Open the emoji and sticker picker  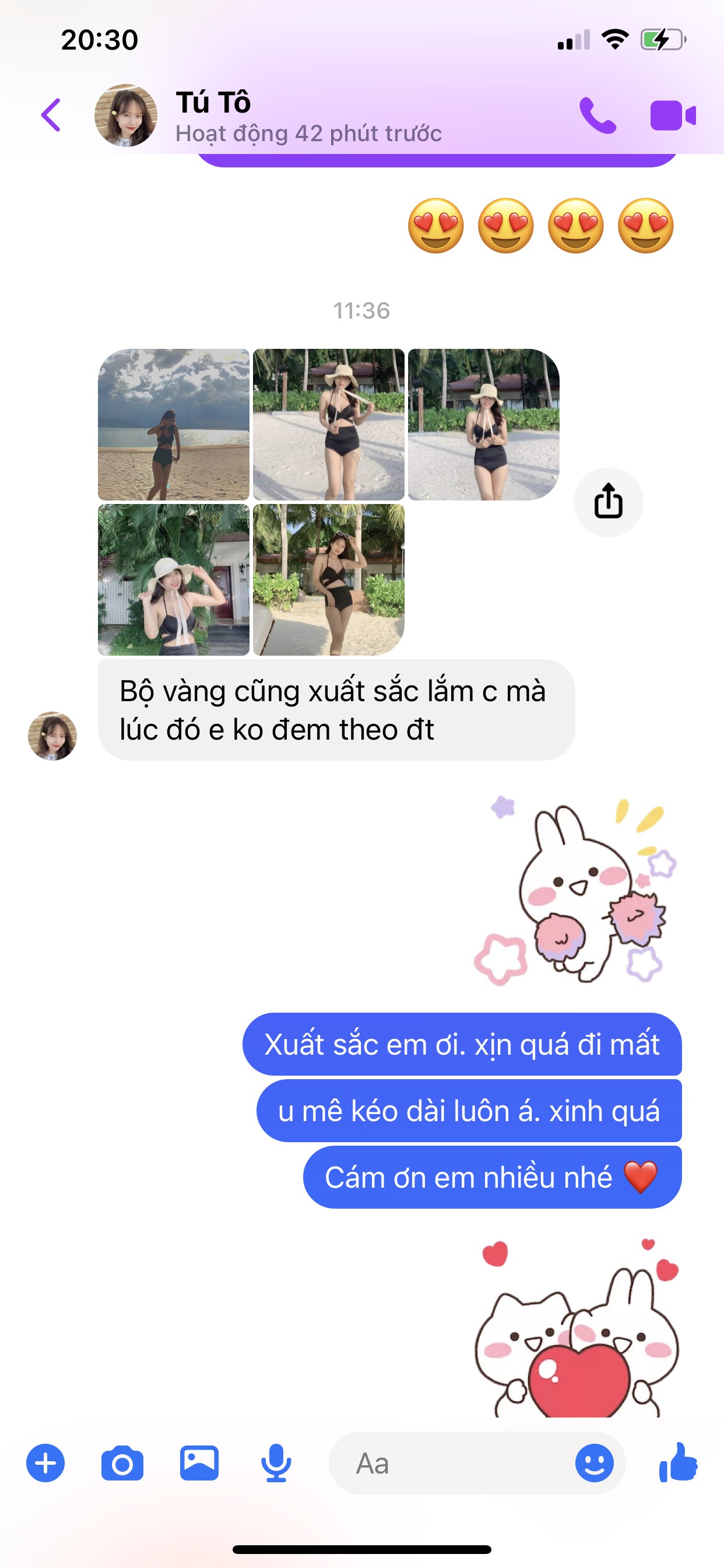click(594, 1462)
